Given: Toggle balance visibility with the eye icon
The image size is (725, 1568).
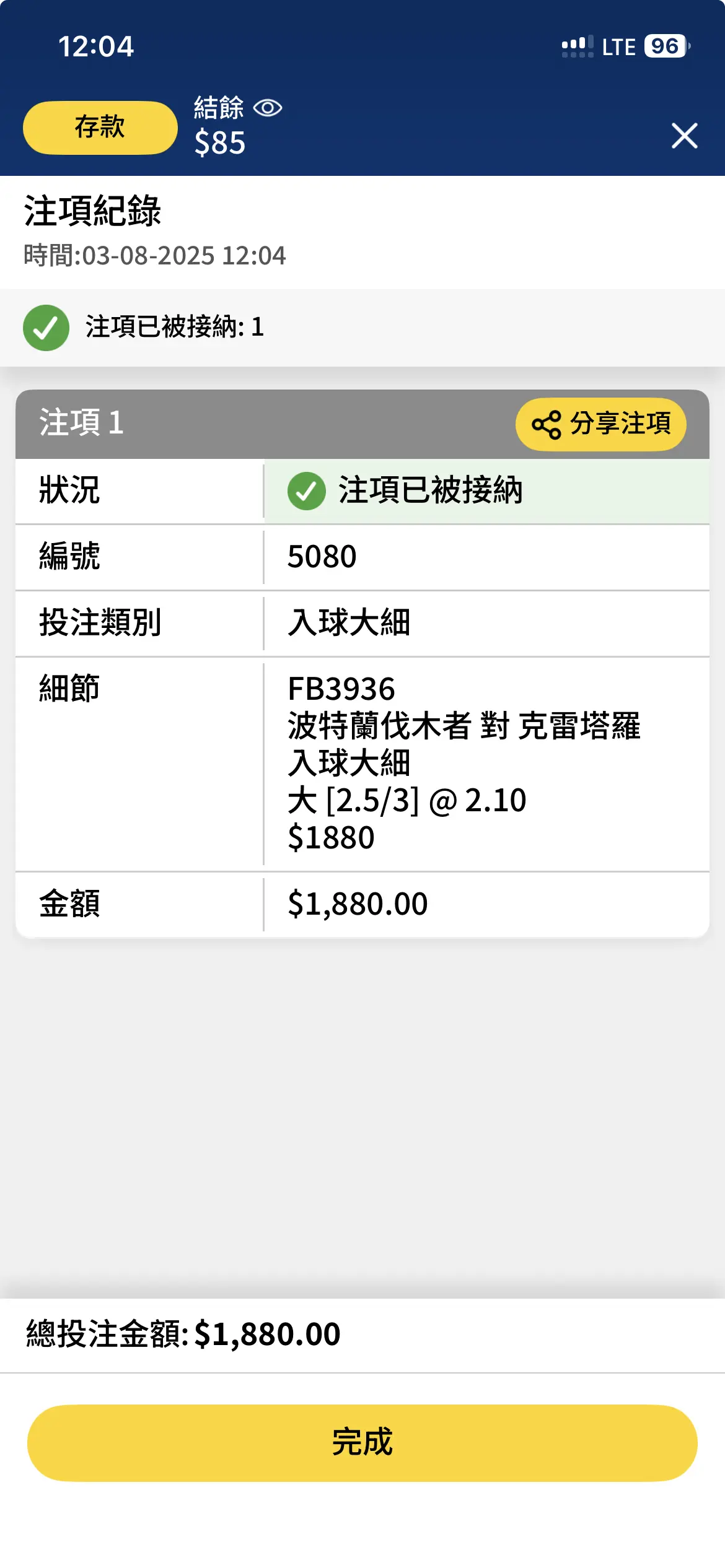Looking at the screenshot, I should click(268, 108).
